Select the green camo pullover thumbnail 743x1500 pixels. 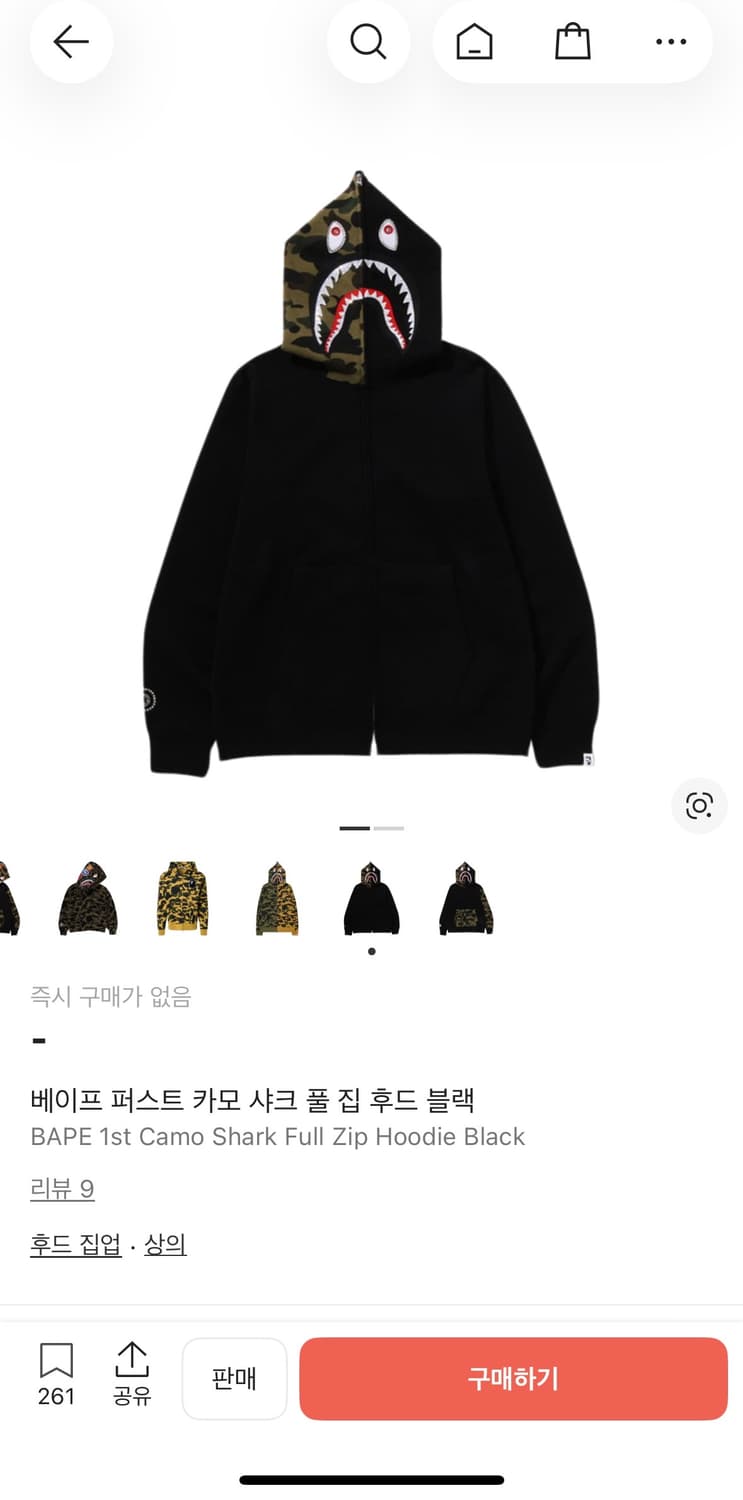pyautogui.click(x=277, y=897)
